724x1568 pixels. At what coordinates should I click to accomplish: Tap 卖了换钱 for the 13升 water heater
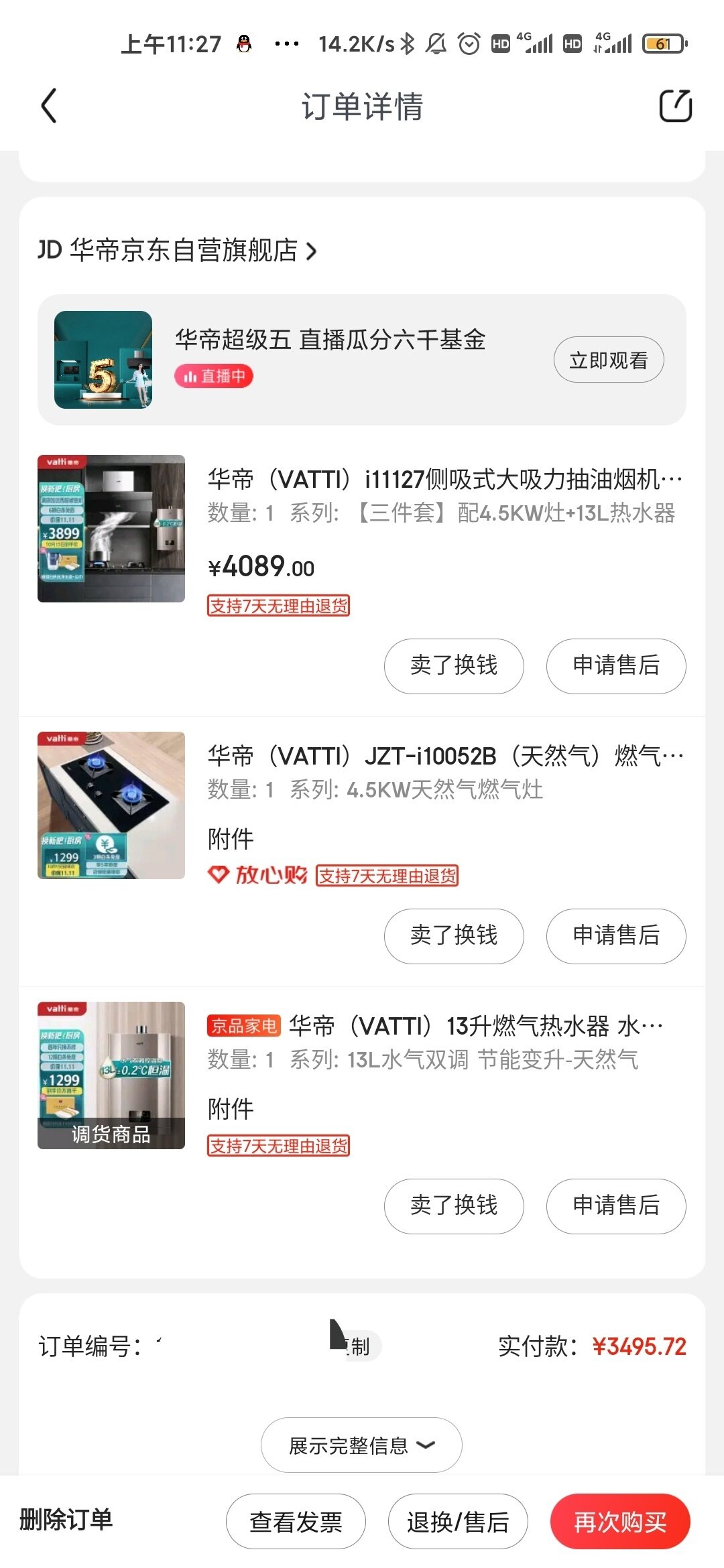point(454,1205)
